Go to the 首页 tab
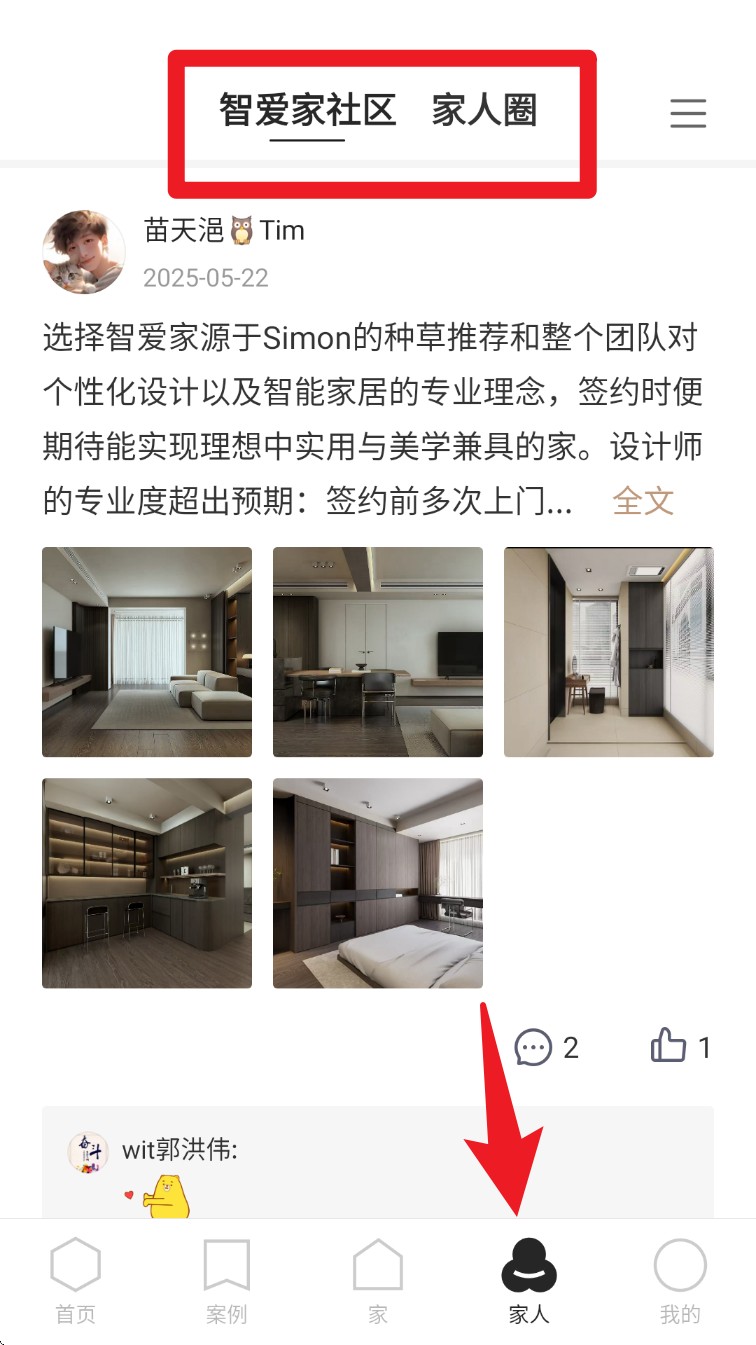This screenshot has width=756, height=1345. point(75,1282)
